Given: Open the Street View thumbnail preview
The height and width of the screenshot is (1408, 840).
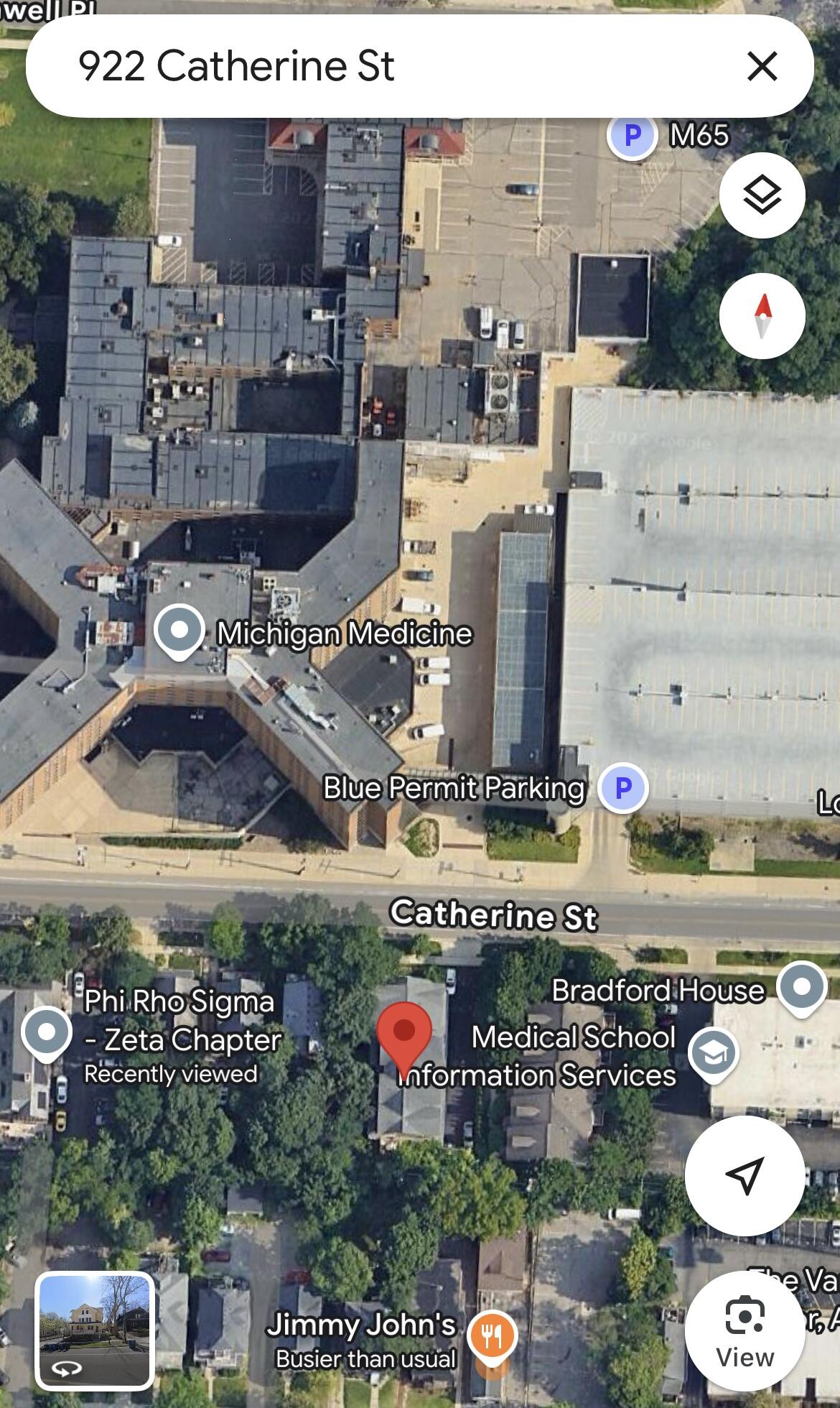Looking at the screenshot, I should 95,1331.
